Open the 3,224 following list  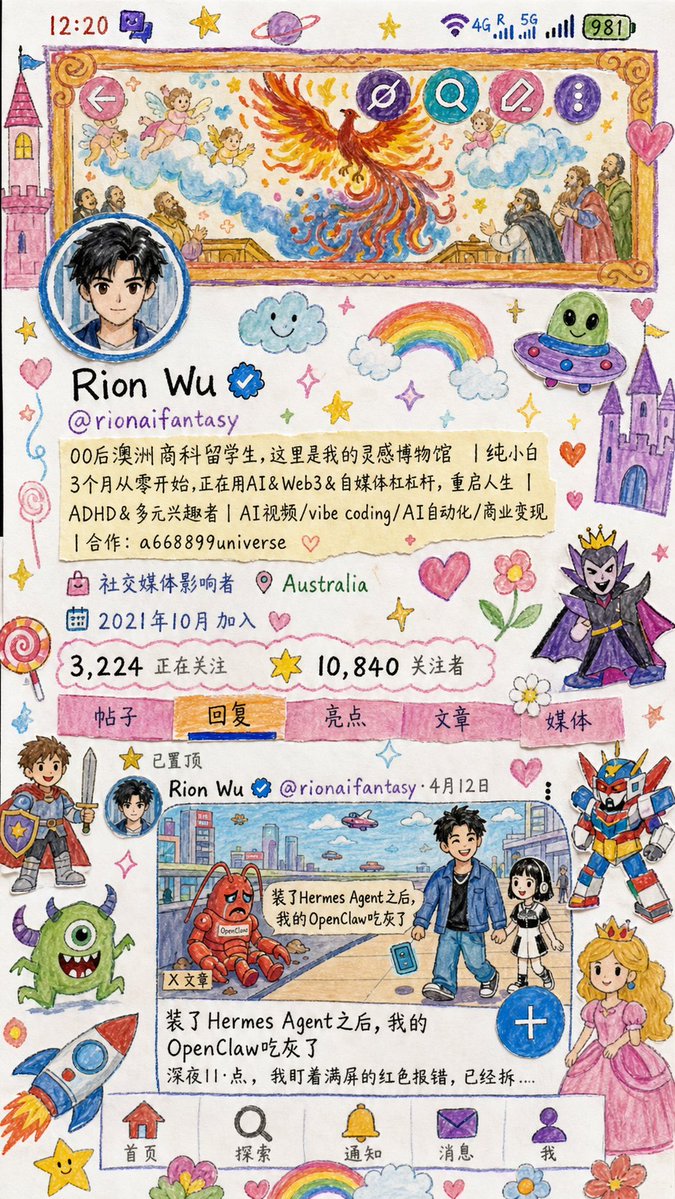click(x=148, y=666)
